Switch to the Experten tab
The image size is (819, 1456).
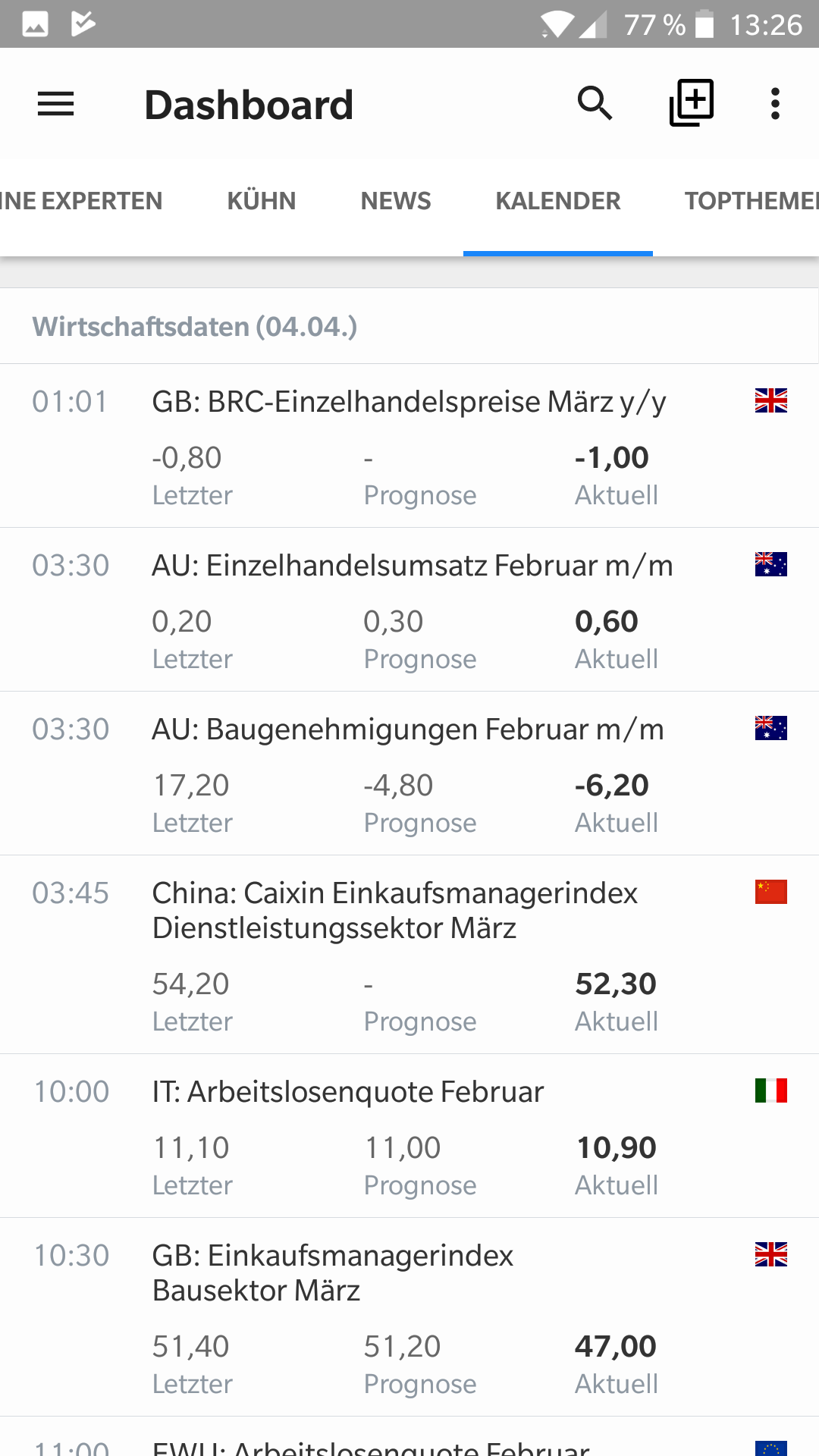[80, 201]
